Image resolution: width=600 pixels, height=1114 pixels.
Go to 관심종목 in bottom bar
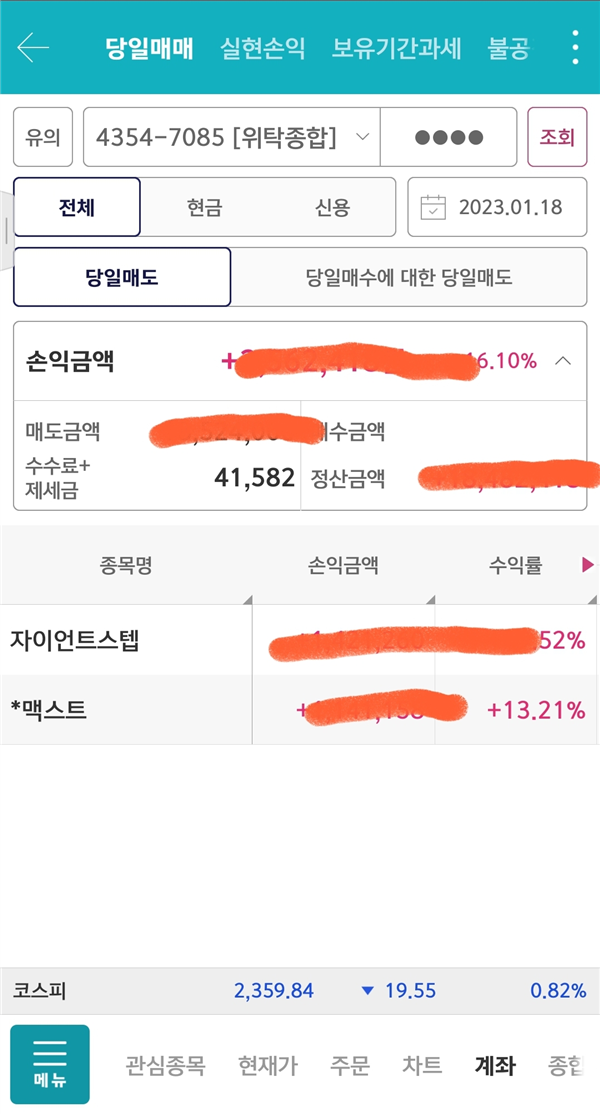click(x=165, y=1066)
